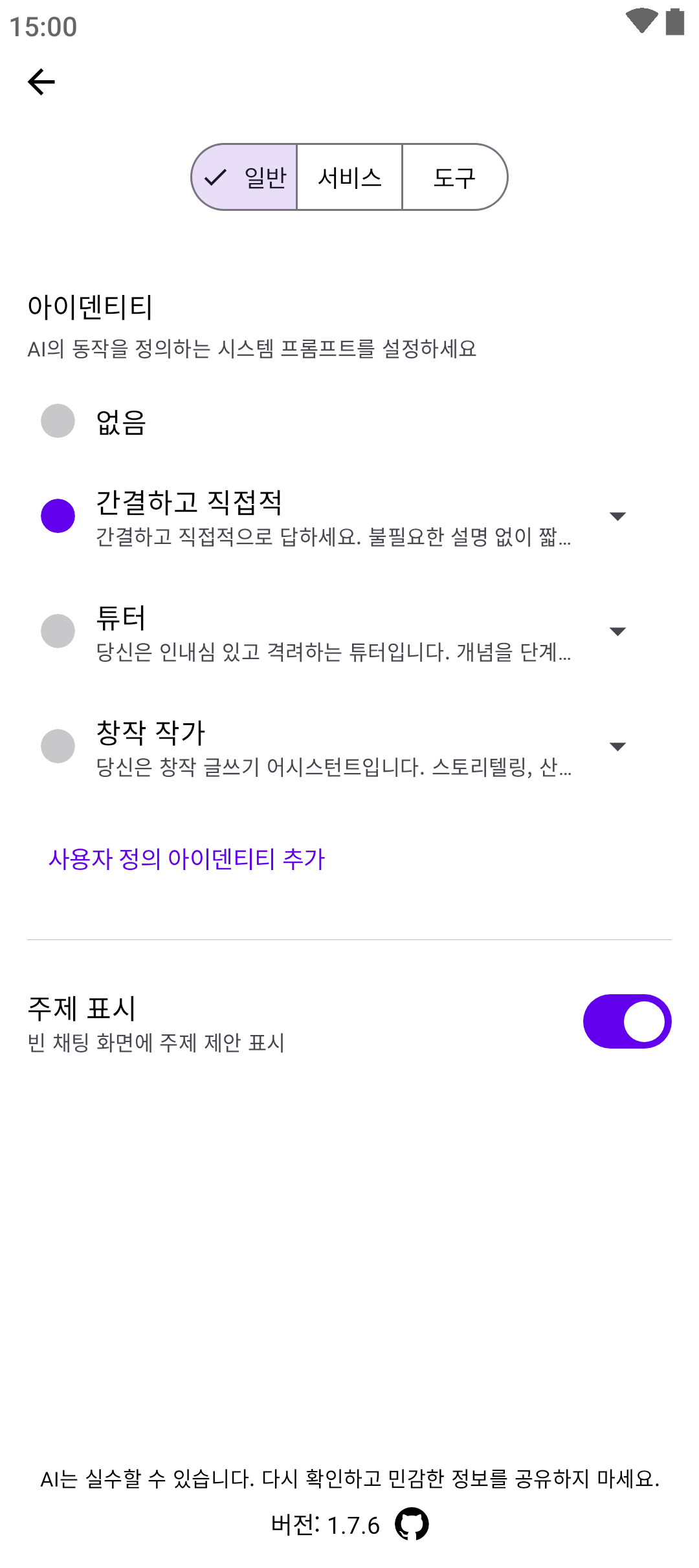Turn off the 주제 표시 switch
The image size is (699, 1568).
pos(627,1021)
